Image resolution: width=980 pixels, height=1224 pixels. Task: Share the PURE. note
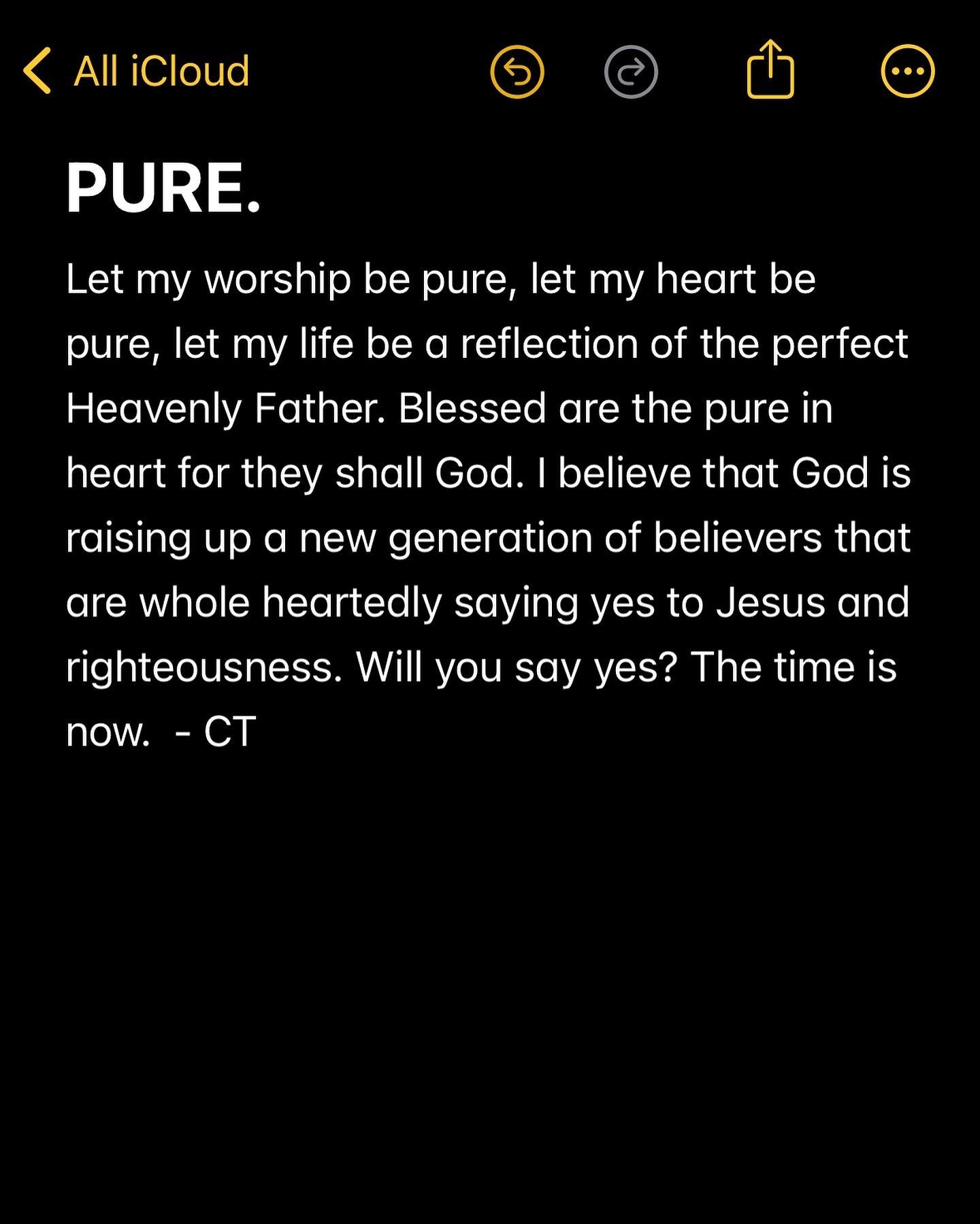tap(770, 70)
